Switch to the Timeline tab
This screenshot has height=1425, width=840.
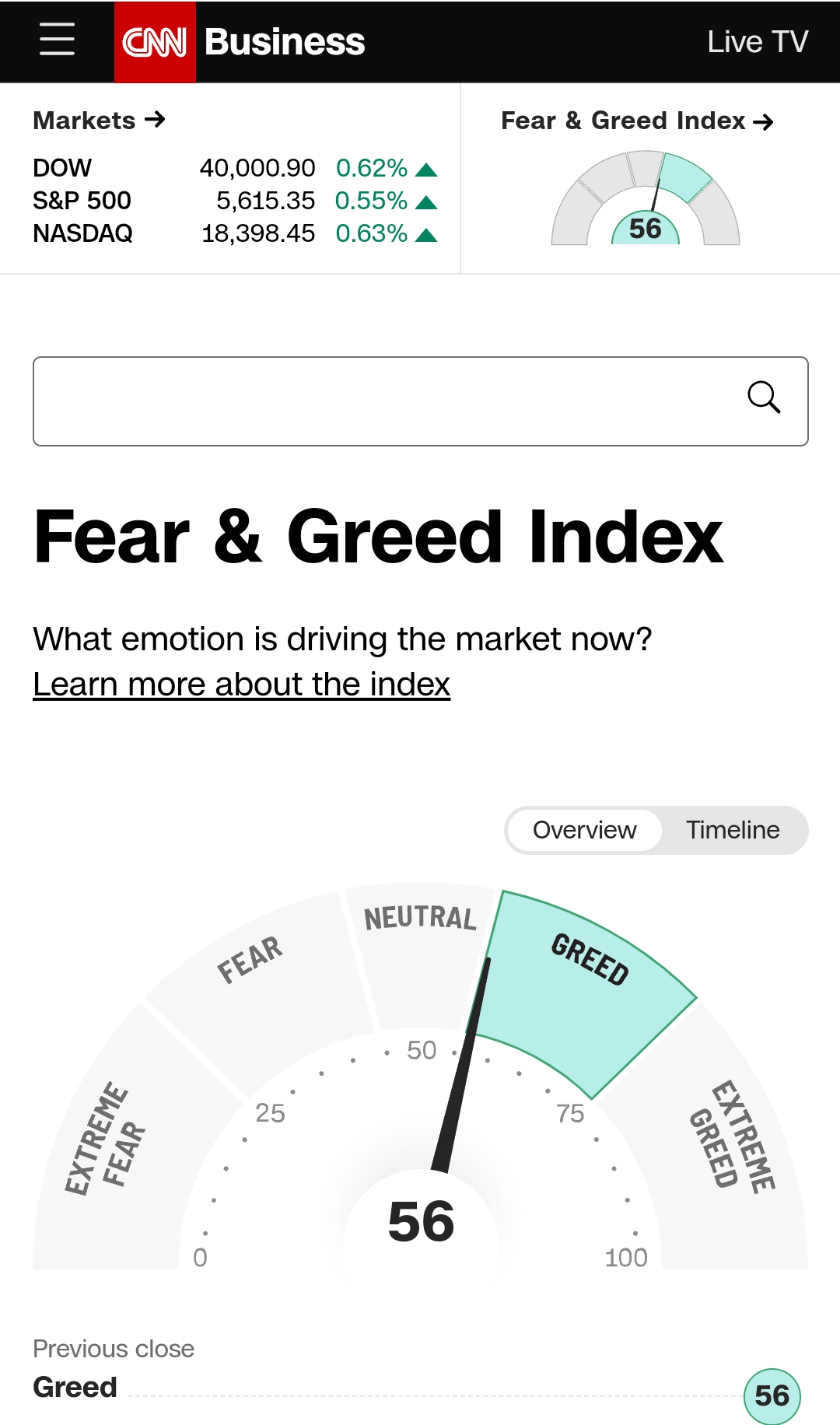pos(732,830)
